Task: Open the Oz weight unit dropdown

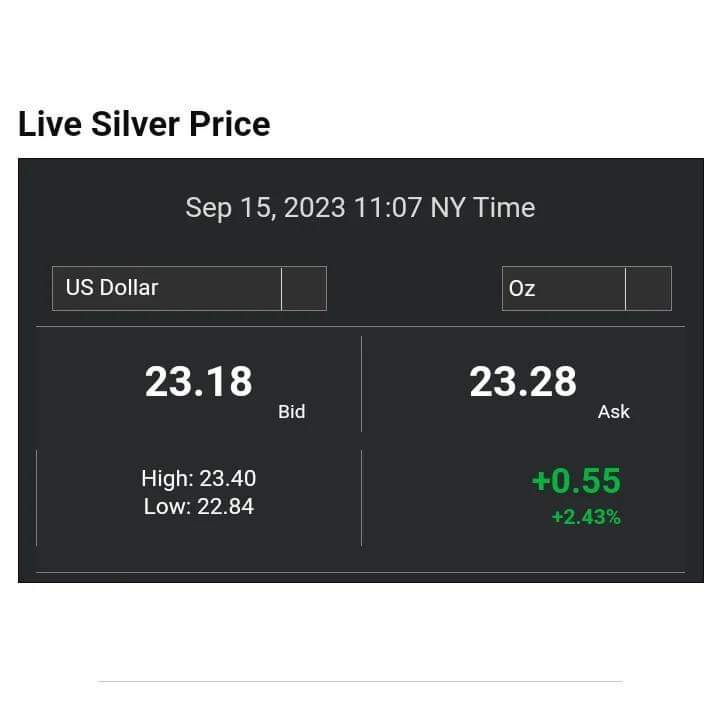Action: [586, 289]
